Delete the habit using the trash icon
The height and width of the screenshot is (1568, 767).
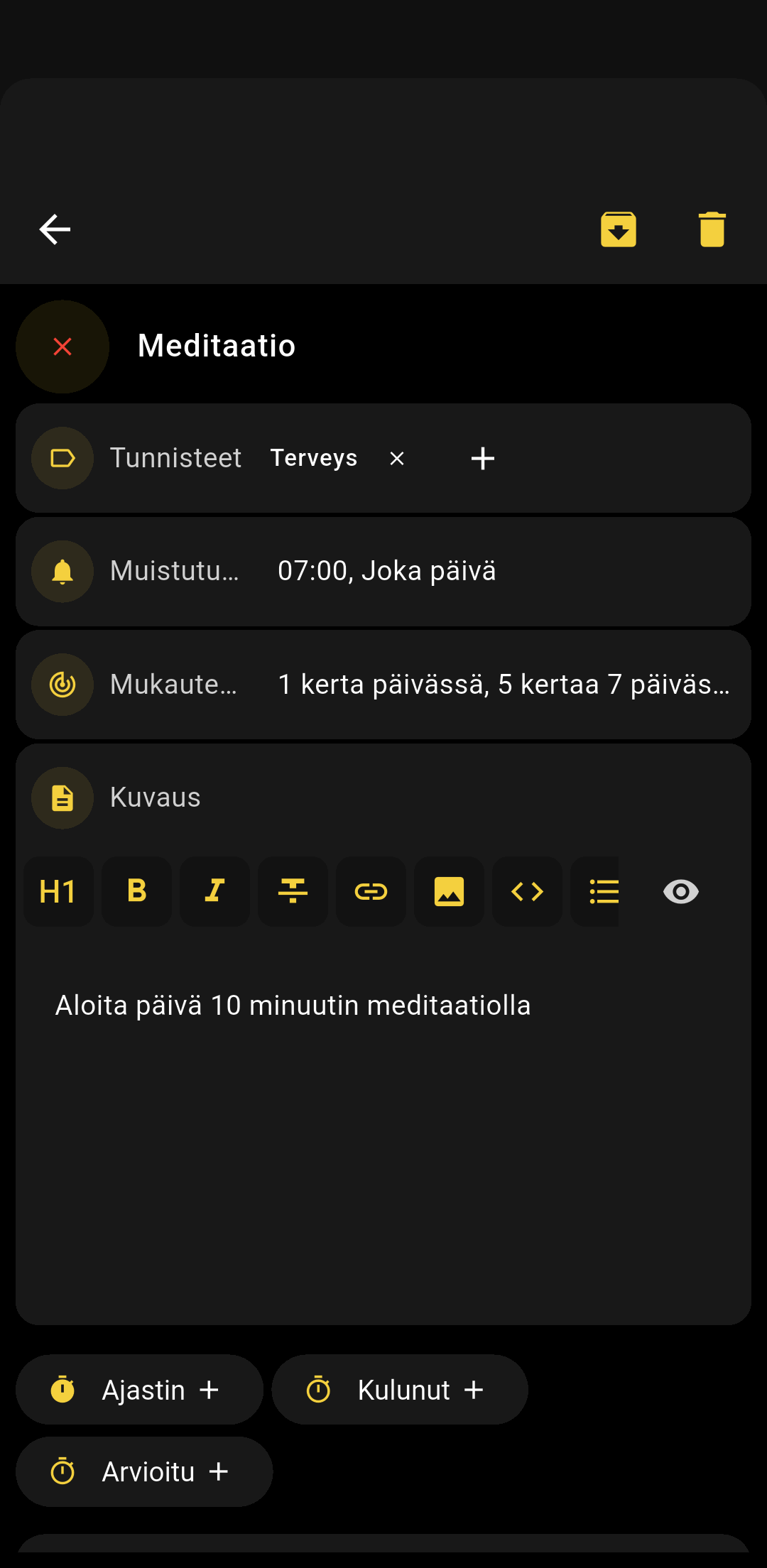(712, 229)
